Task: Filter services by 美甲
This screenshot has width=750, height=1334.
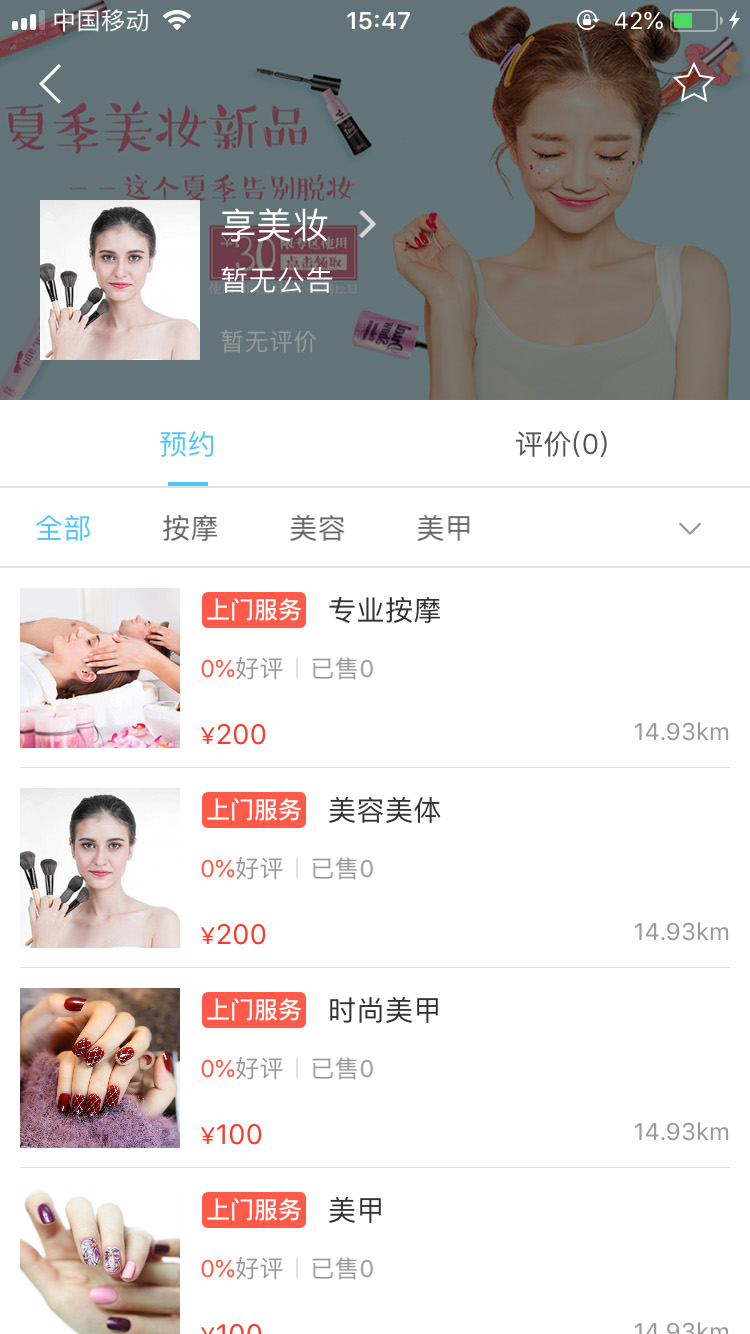Action: 444,528
